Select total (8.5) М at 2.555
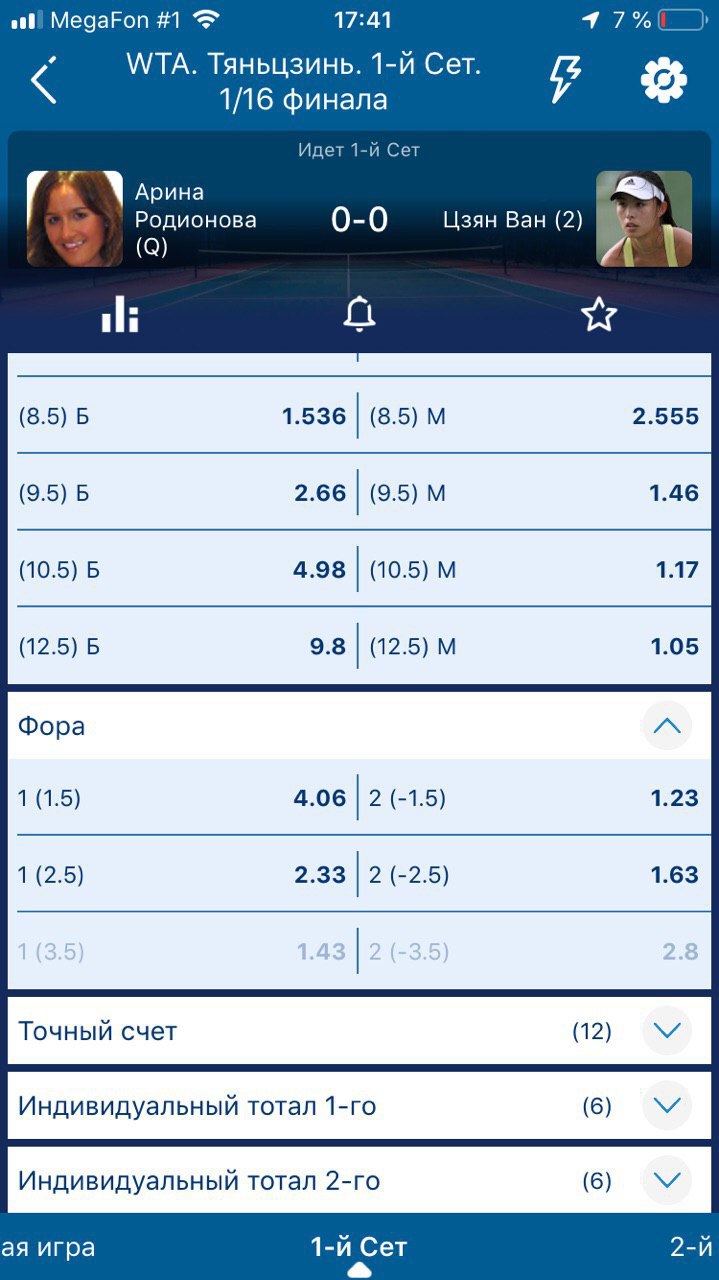719x1280 pixels. 534,416
